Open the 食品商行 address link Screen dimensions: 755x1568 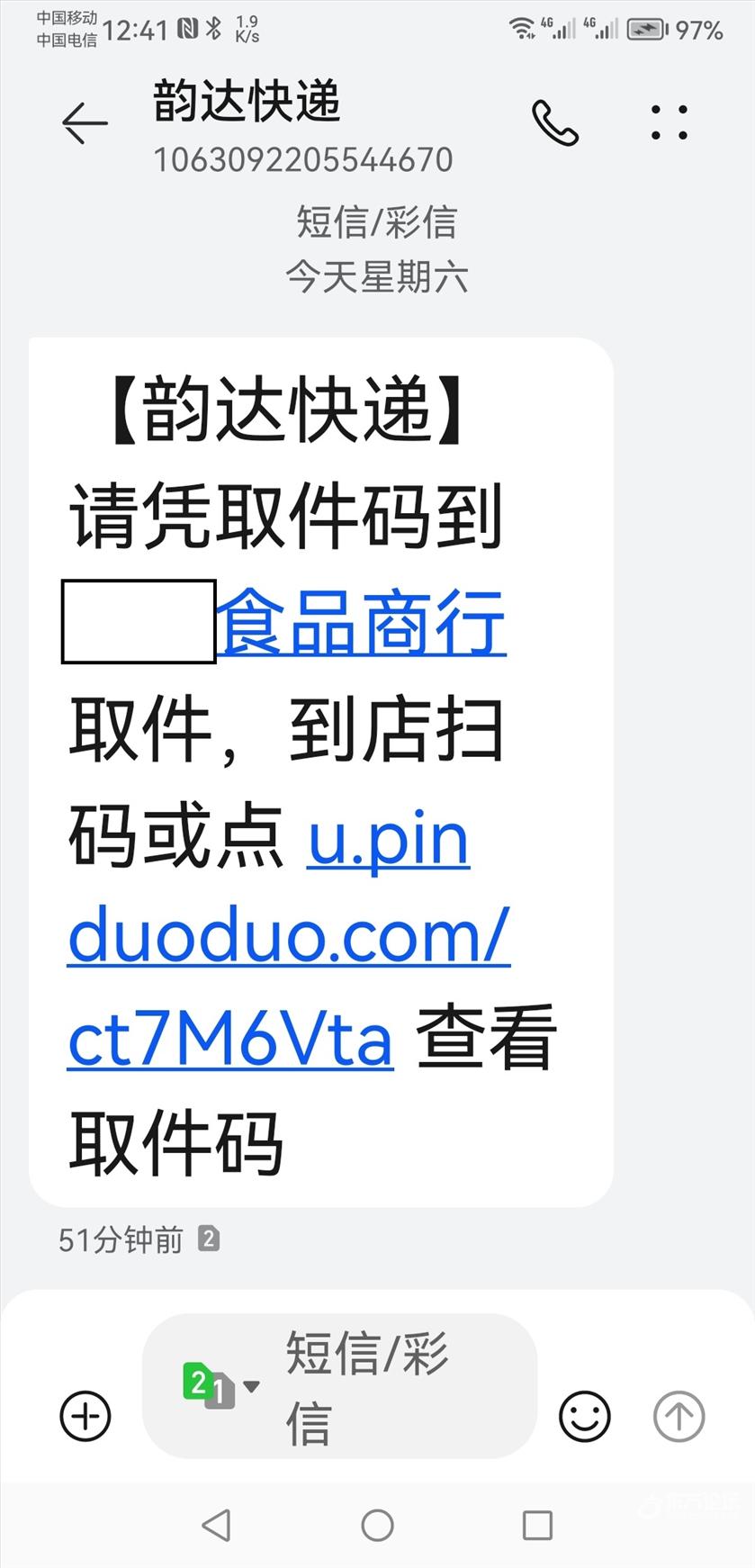pyautogui.click(x=362, y=622)
